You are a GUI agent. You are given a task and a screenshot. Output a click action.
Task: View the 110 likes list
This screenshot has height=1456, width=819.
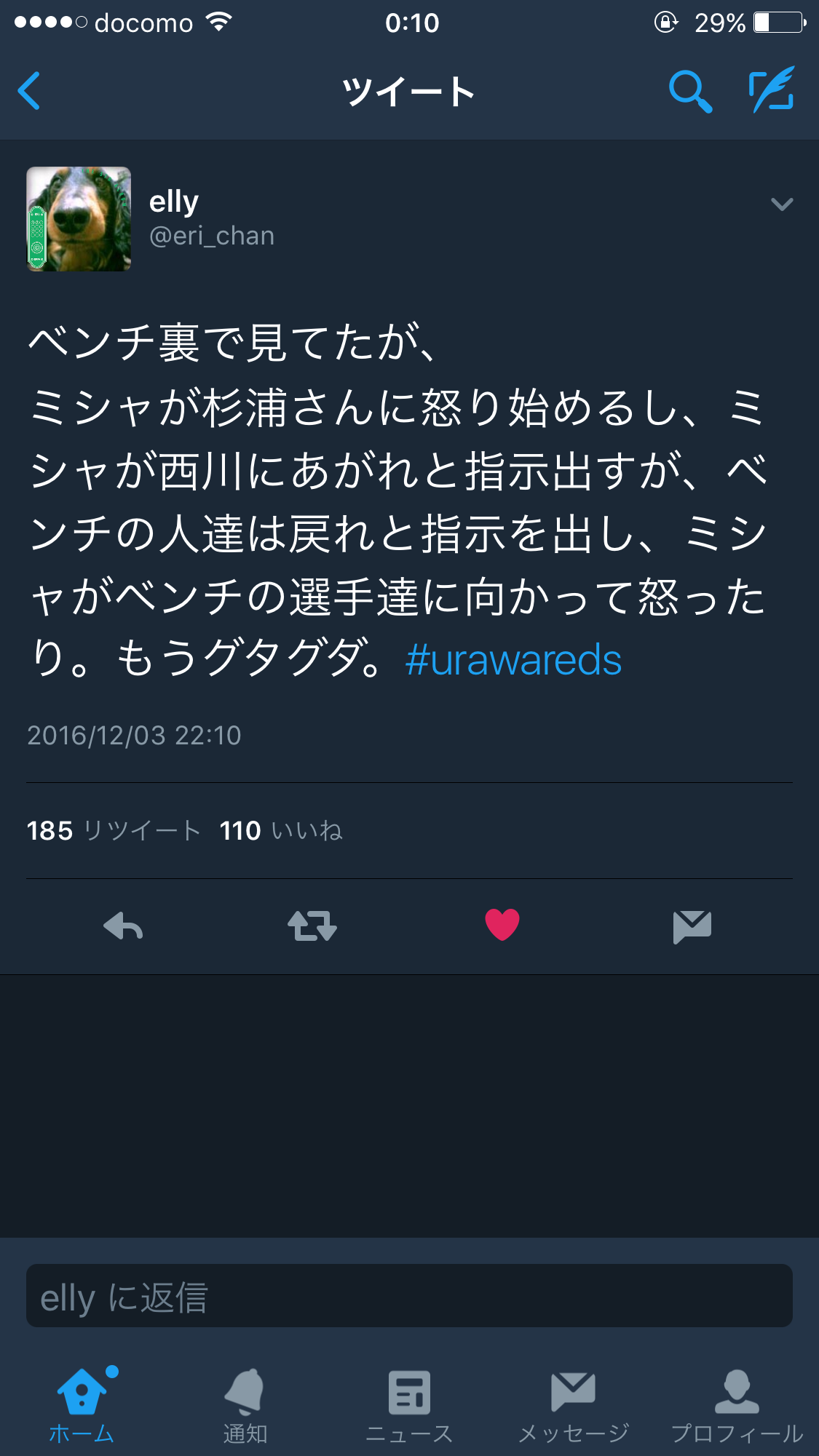(281, 830)
